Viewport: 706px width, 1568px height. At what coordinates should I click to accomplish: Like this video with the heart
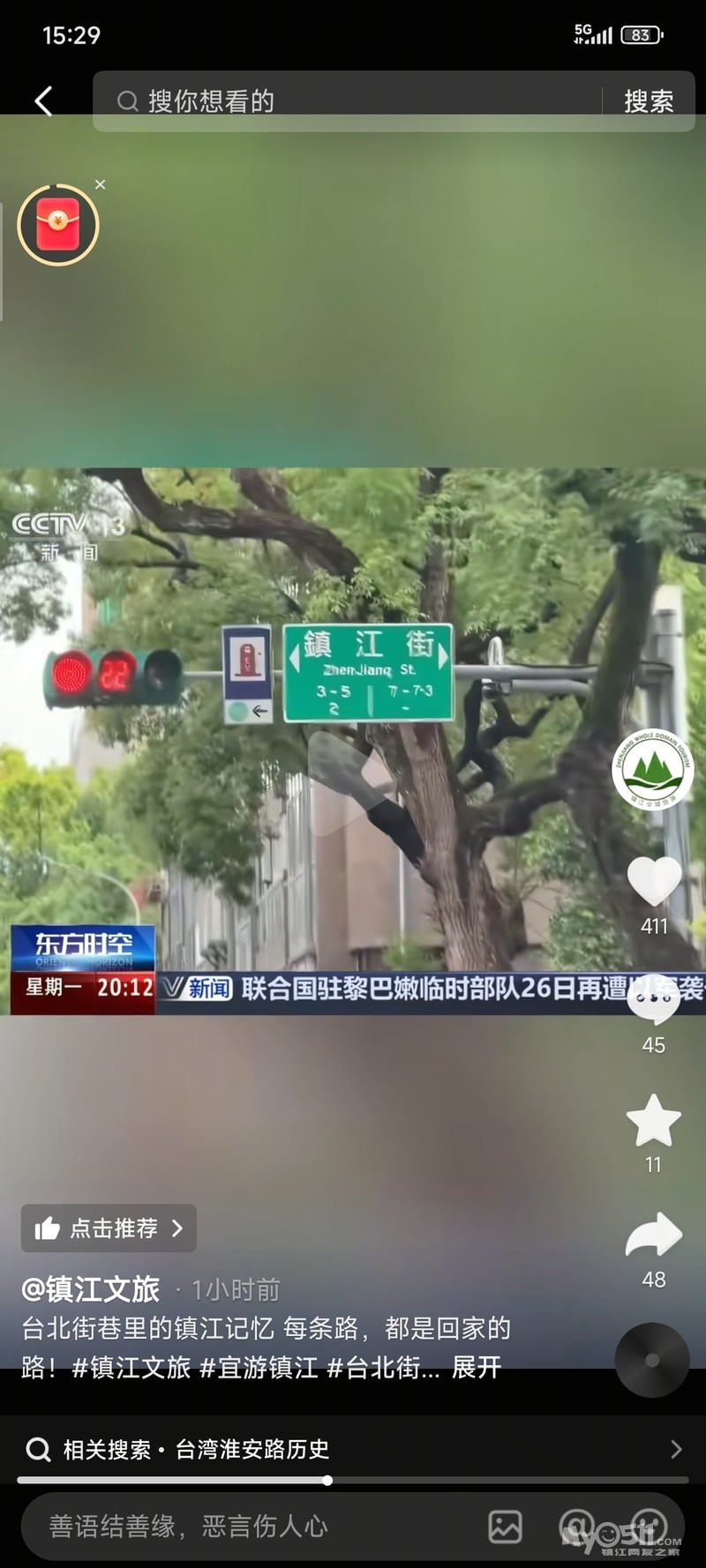(x=654, y=882)
